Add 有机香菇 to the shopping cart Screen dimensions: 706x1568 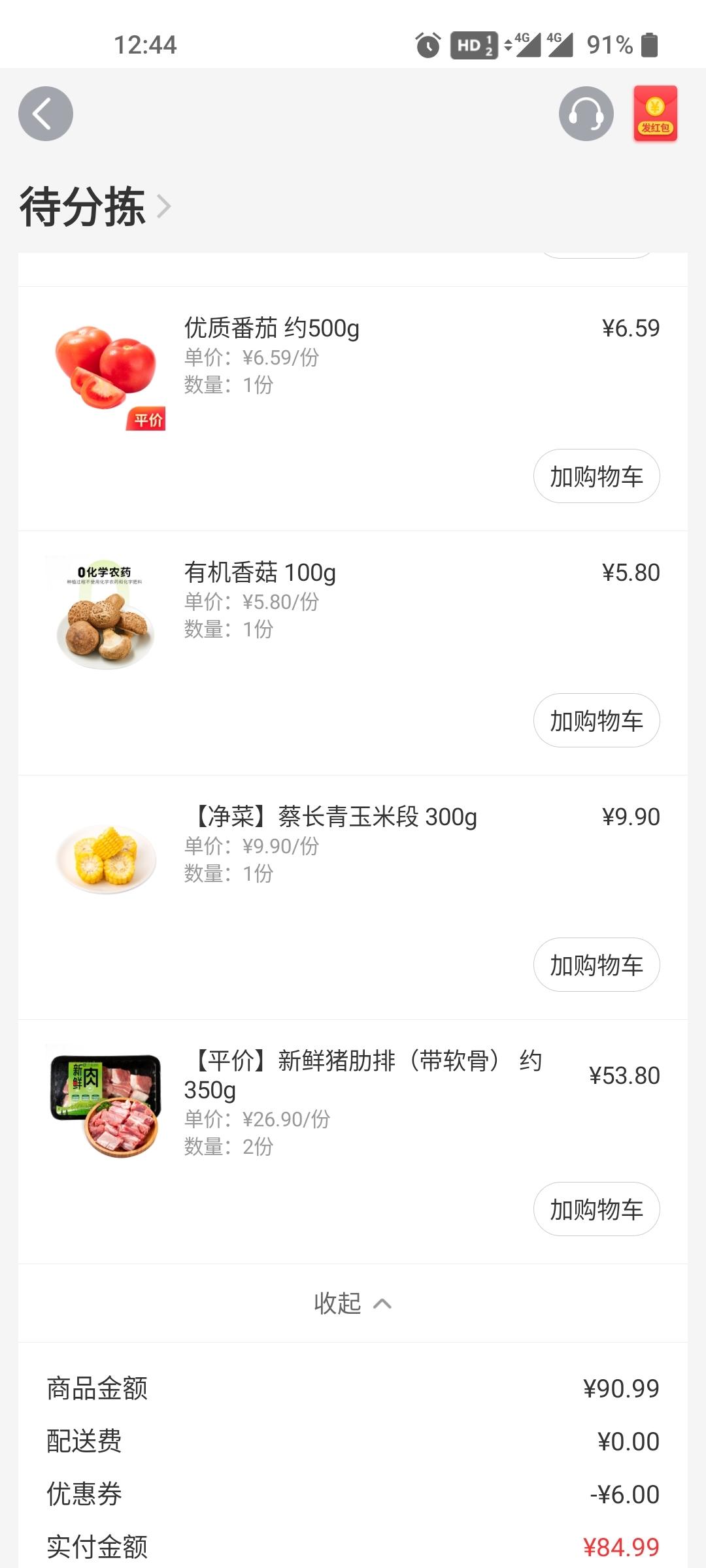(596, 721)
